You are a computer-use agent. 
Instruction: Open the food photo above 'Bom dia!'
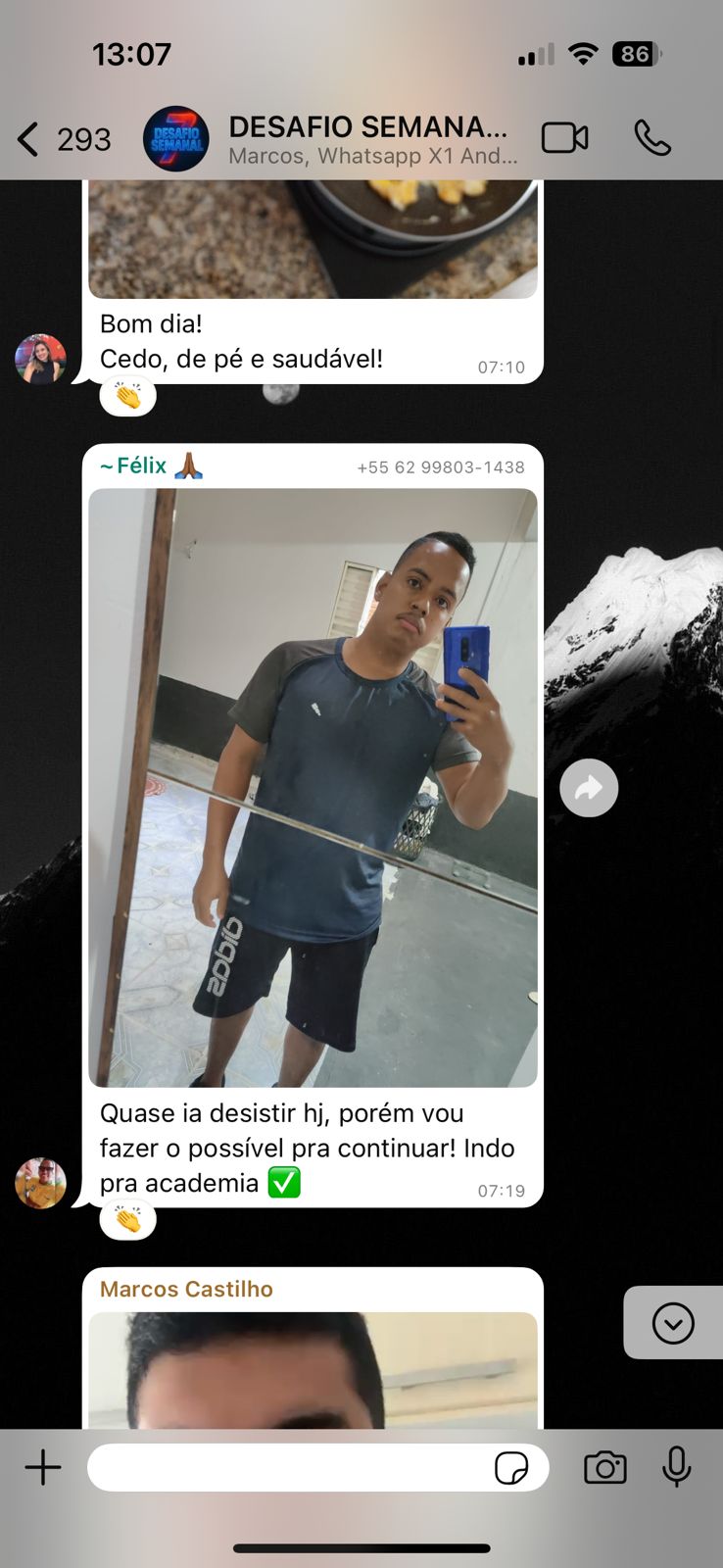[313, 240]
